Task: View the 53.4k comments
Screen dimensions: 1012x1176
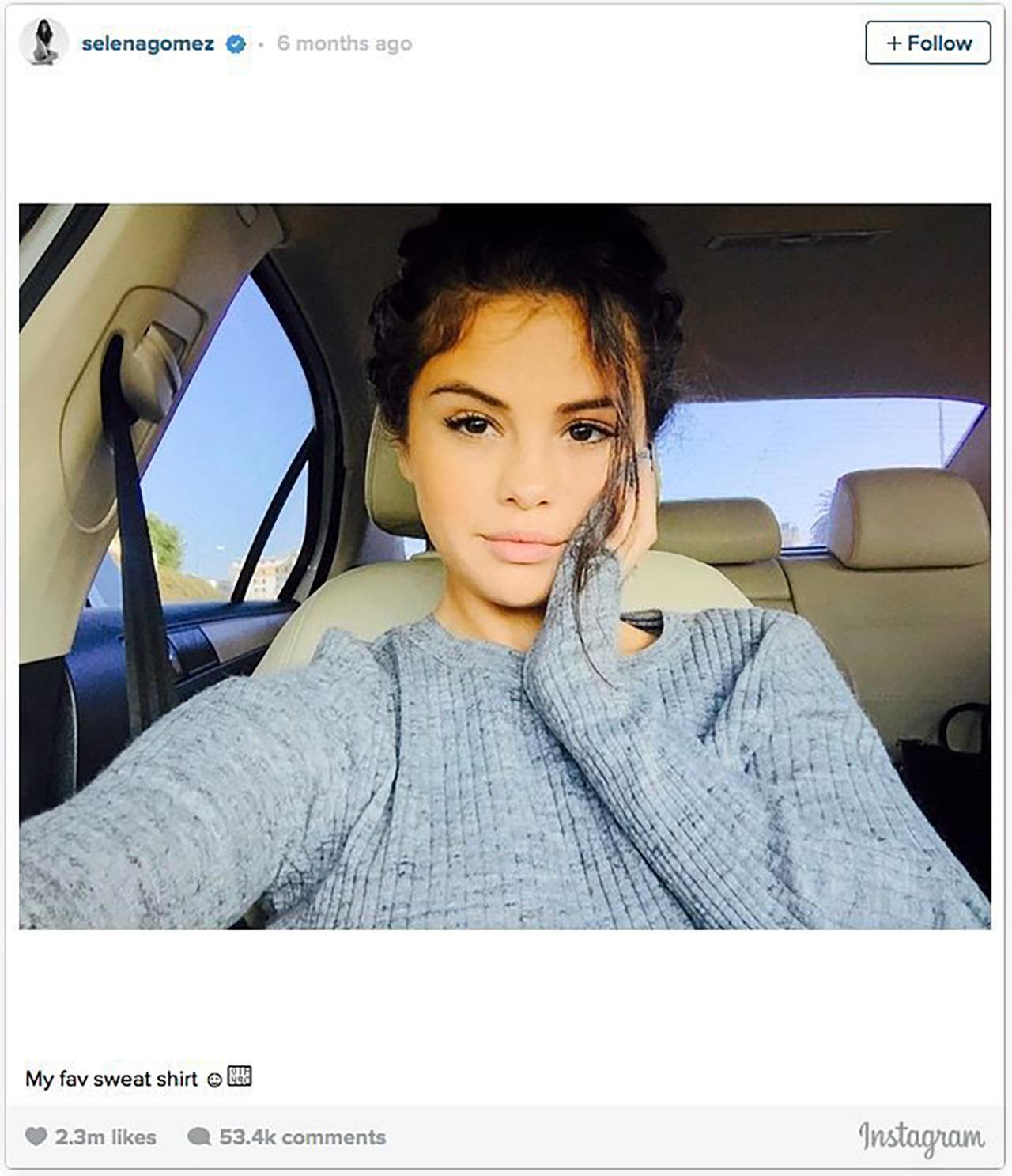Action: (x=287, y=1137)
